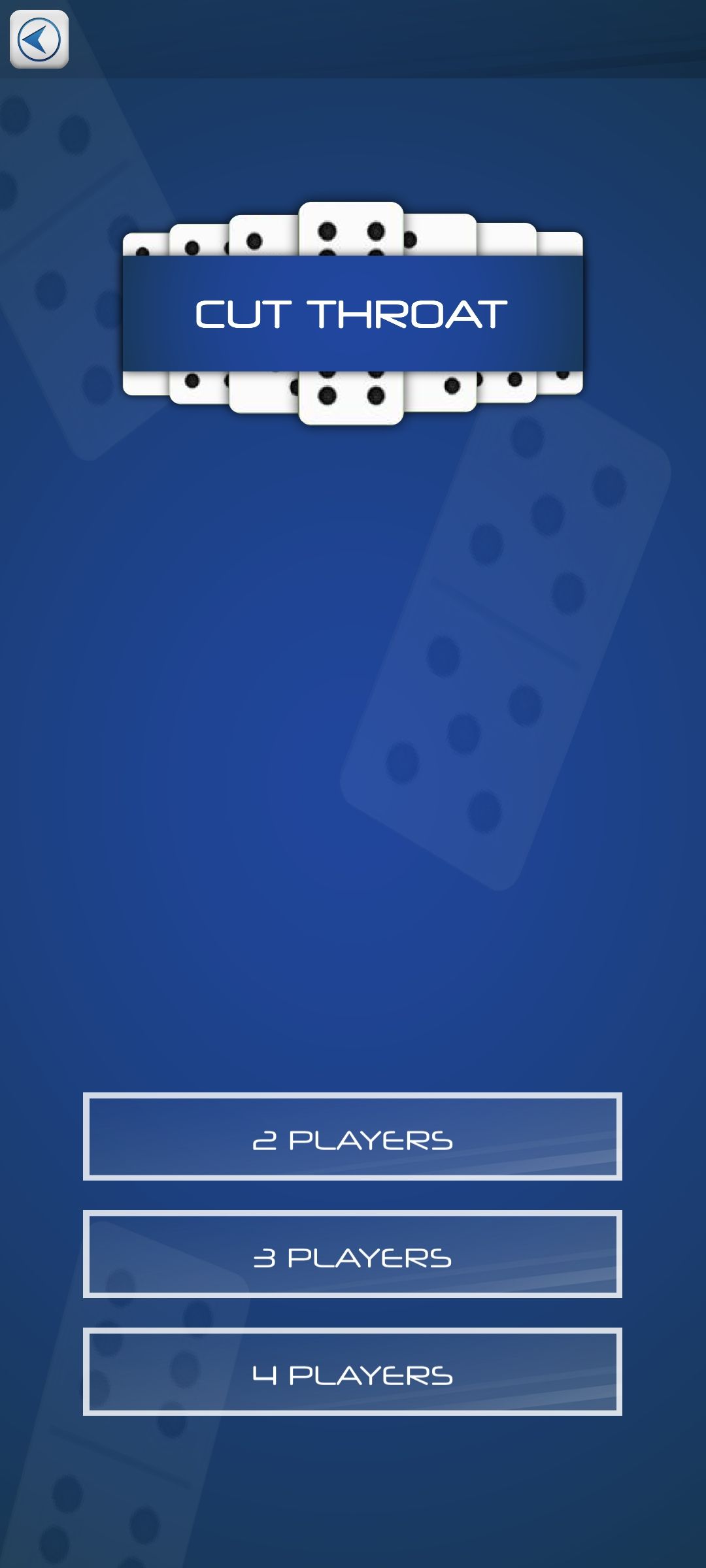
Task: Select the 3 Players option
Action: pyautogui.click(x=352, y=1254)
